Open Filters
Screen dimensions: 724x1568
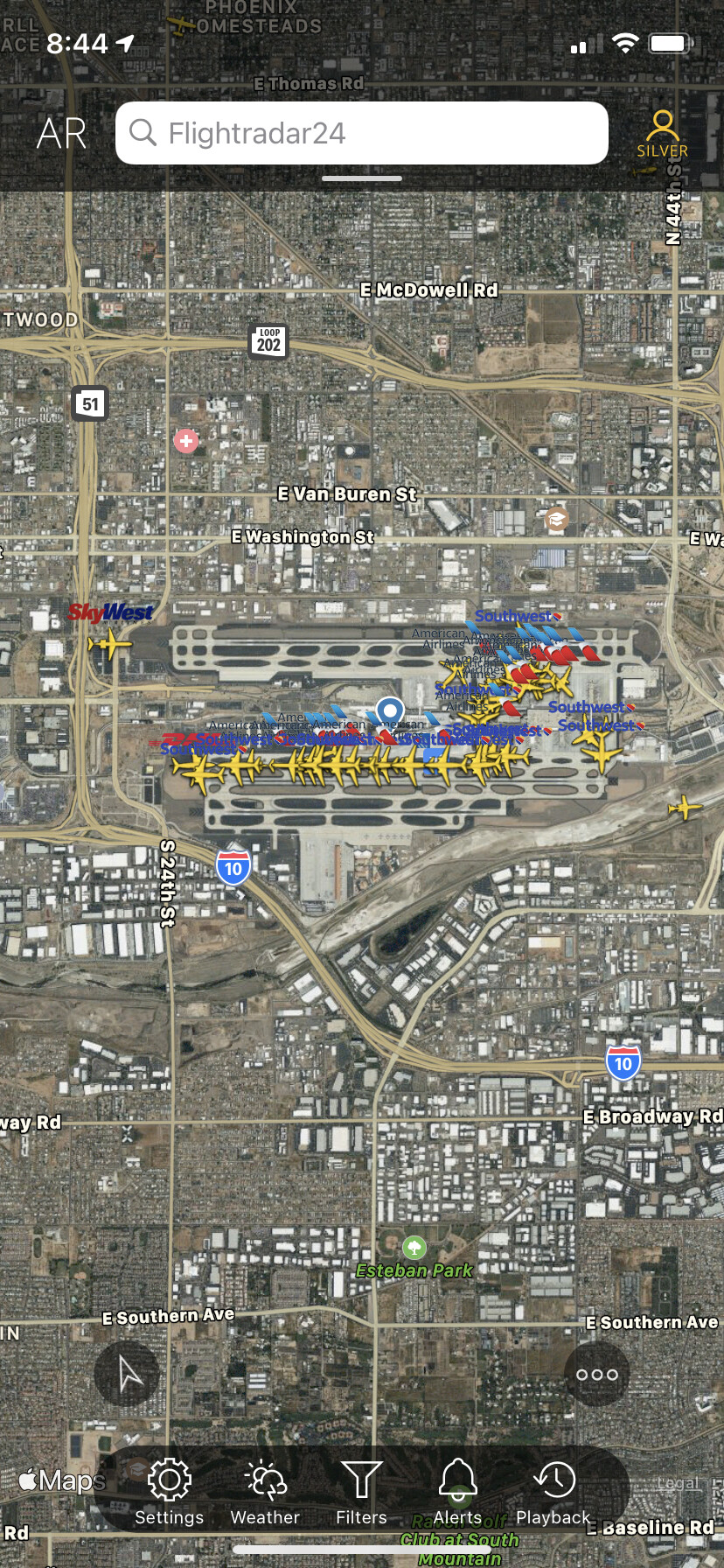point(361,1492)
